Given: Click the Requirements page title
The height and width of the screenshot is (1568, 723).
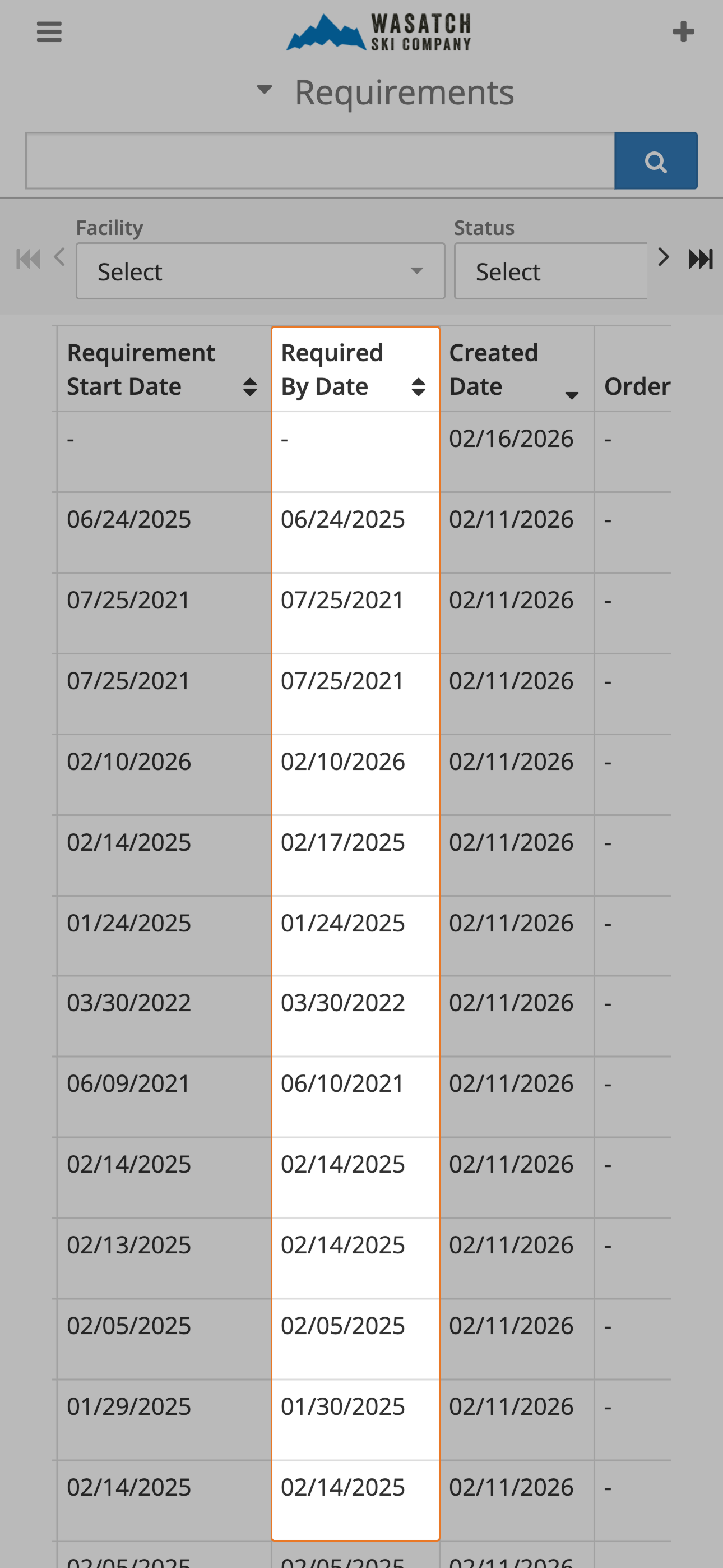Looking at the screenshot, I should (404, 92).
